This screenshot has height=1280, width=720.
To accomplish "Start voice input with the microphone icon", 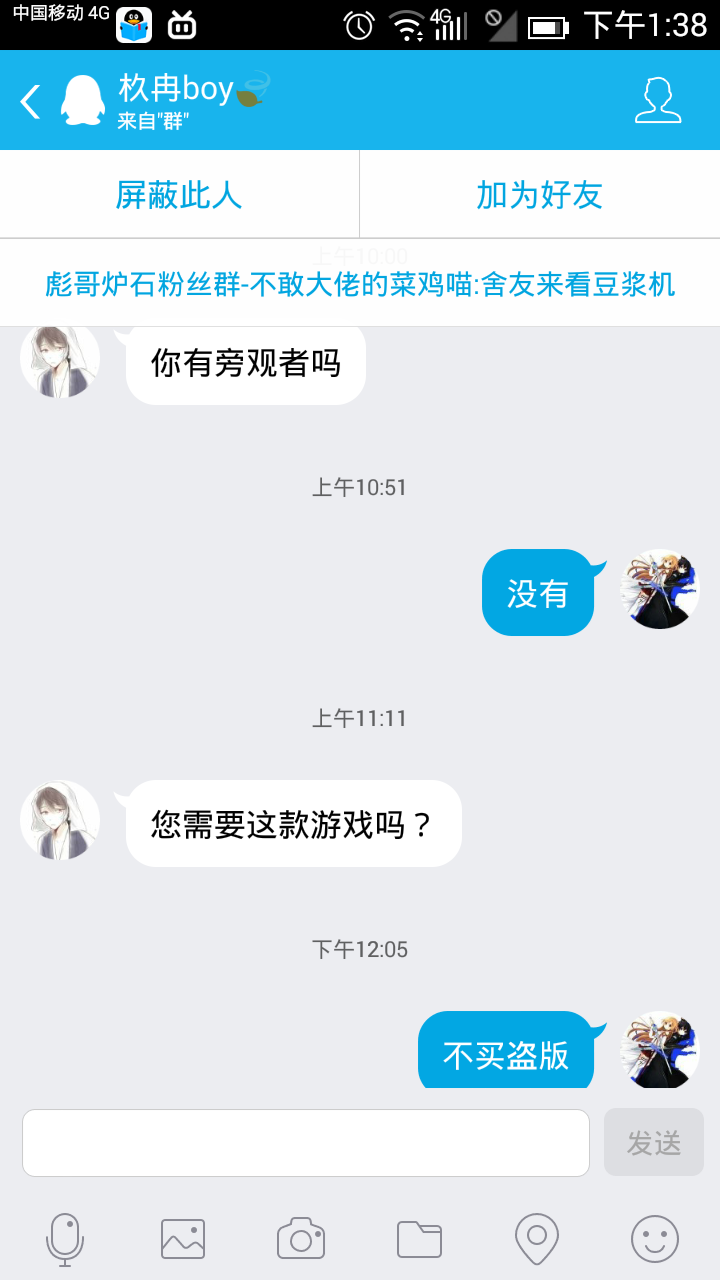I will point(65,1239).
